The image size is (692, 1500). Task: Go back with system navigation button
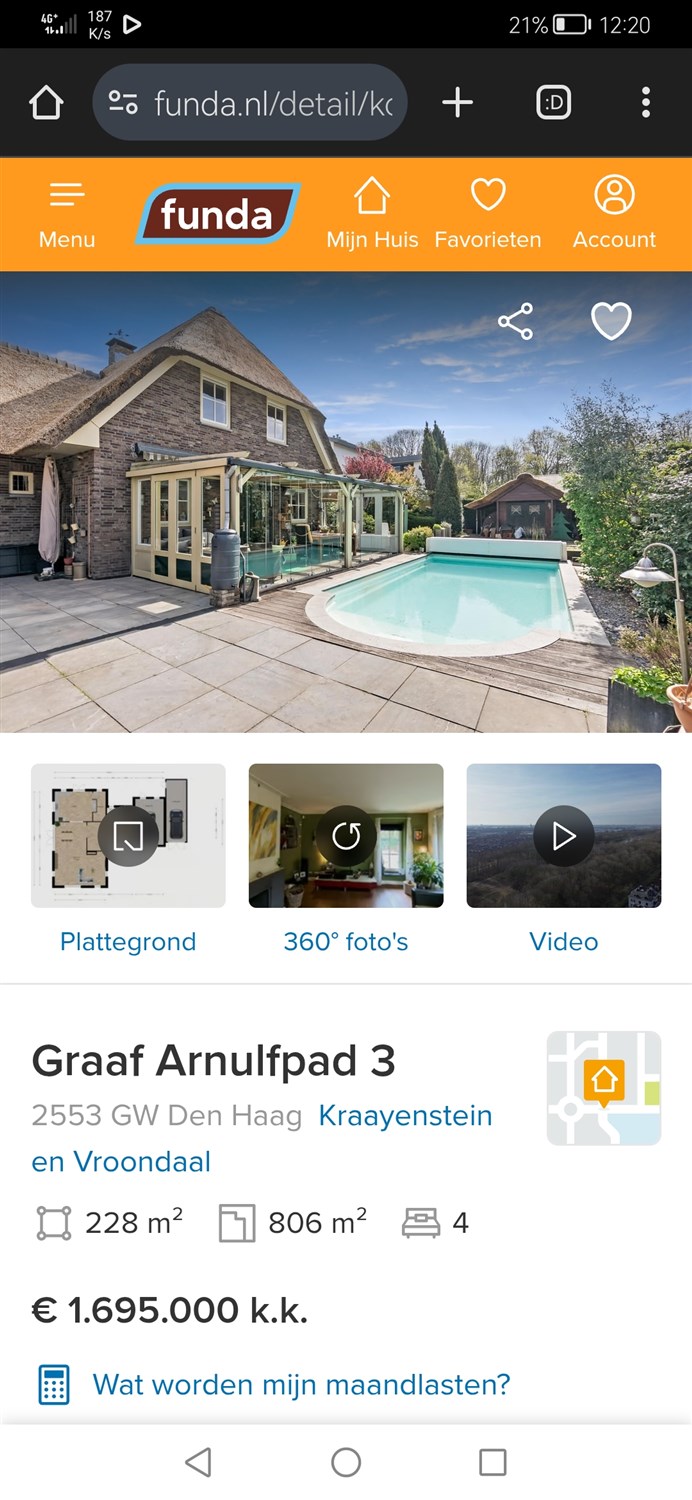[198, 1462]
